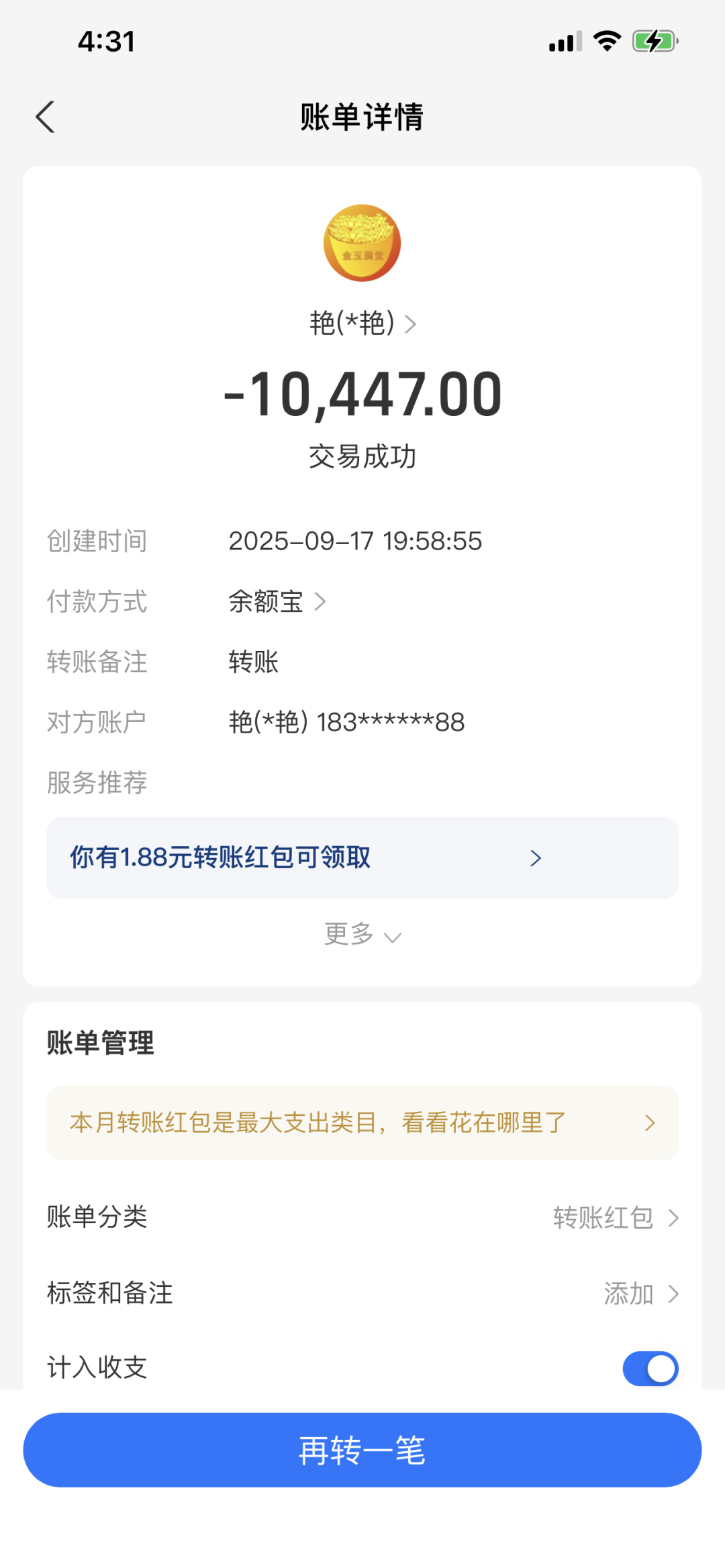This screenshot has height=1568, width=725.
Task: Tap the 账单管理 section header
Action: click(99, 1043)
